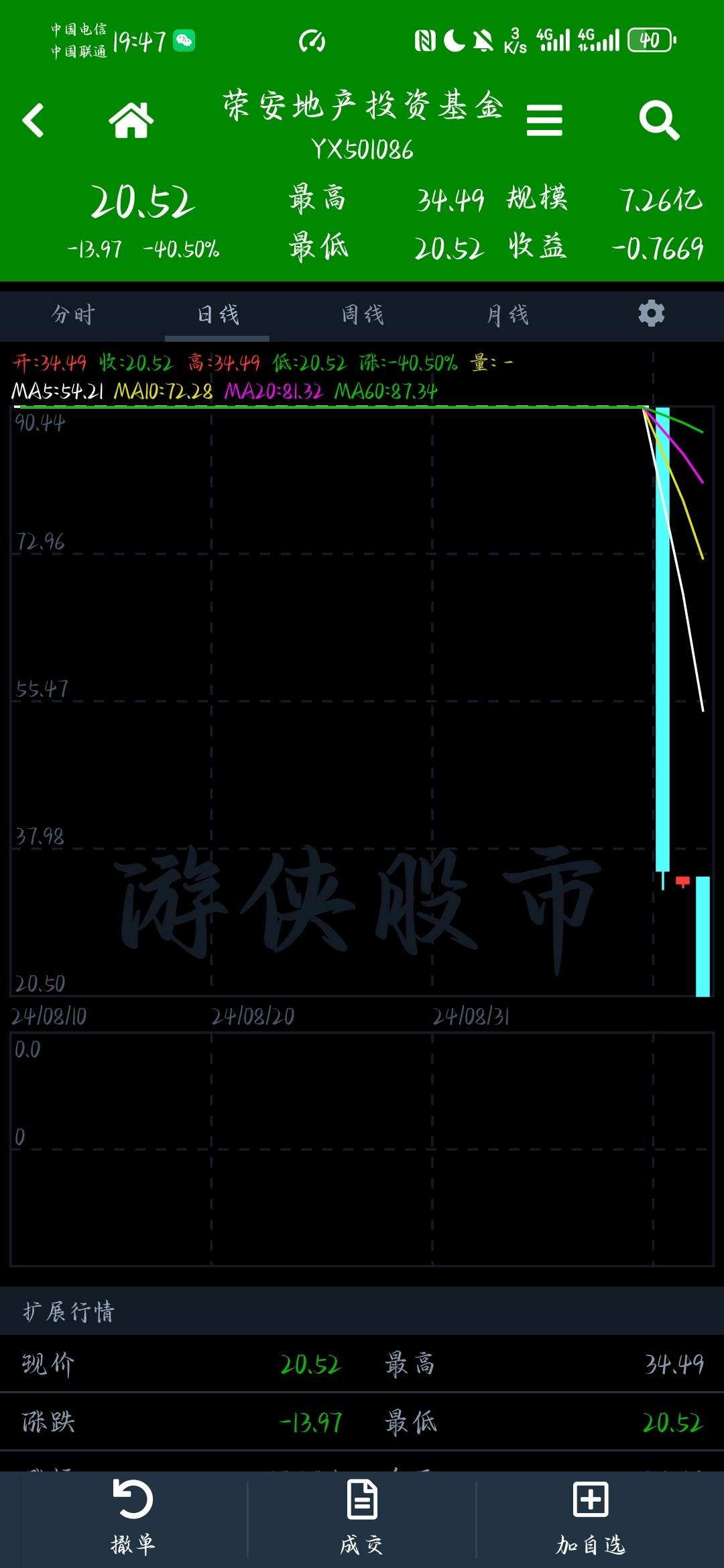
Task: Tap 撤单 at the bottom bar
Action: tap(133, 1517)
